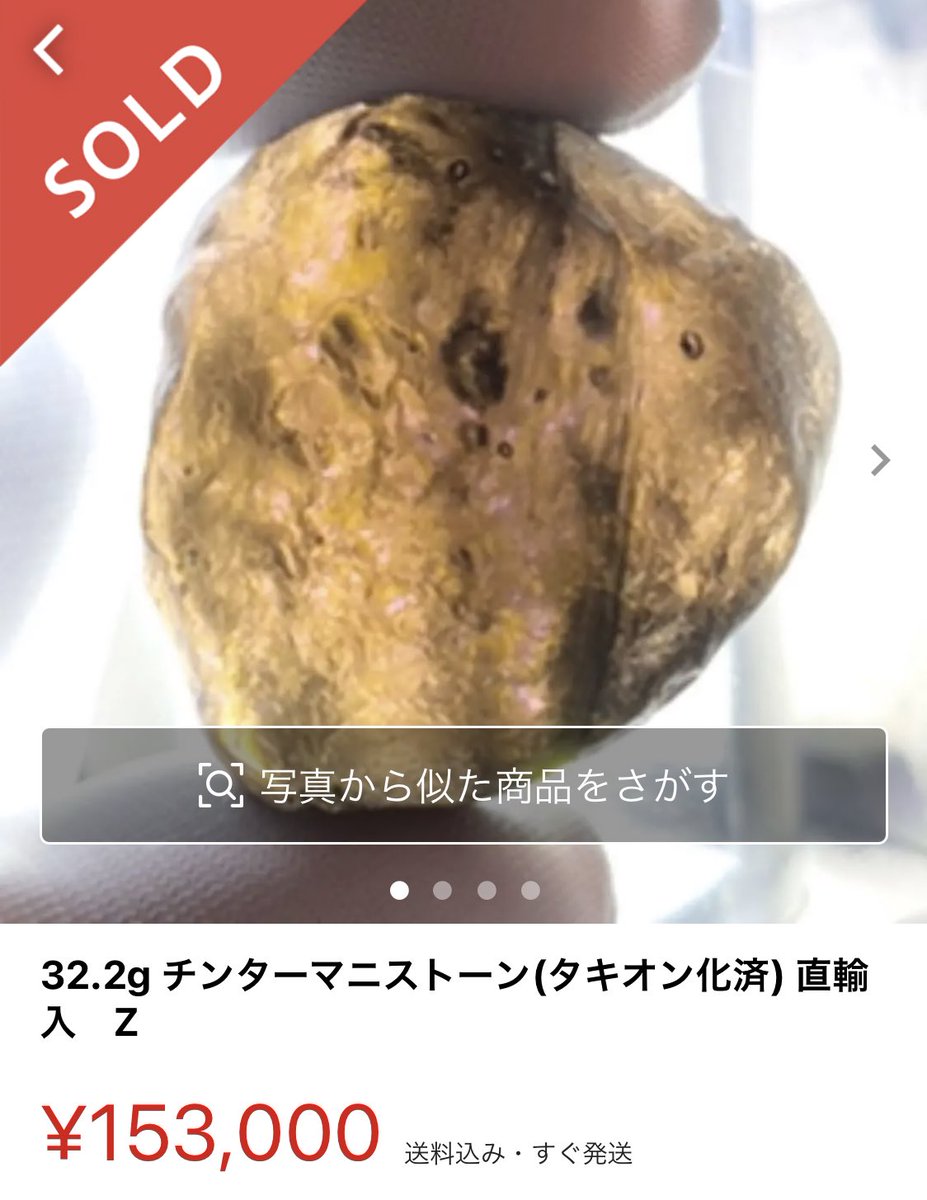This screenshot has height=1200, width=927.
Task: Show next product photo with right chevron
Action: pyautogui.click(x=880, y=461)
